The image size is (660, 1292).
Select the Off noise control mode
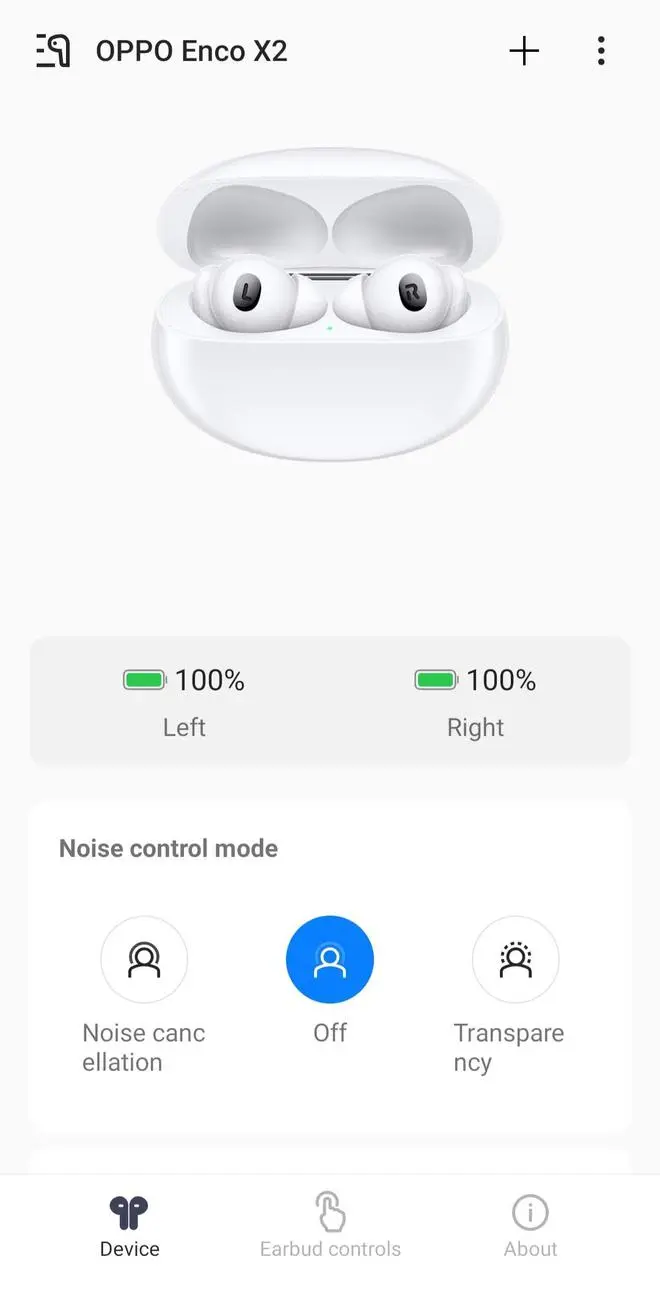tap(330, 960)
